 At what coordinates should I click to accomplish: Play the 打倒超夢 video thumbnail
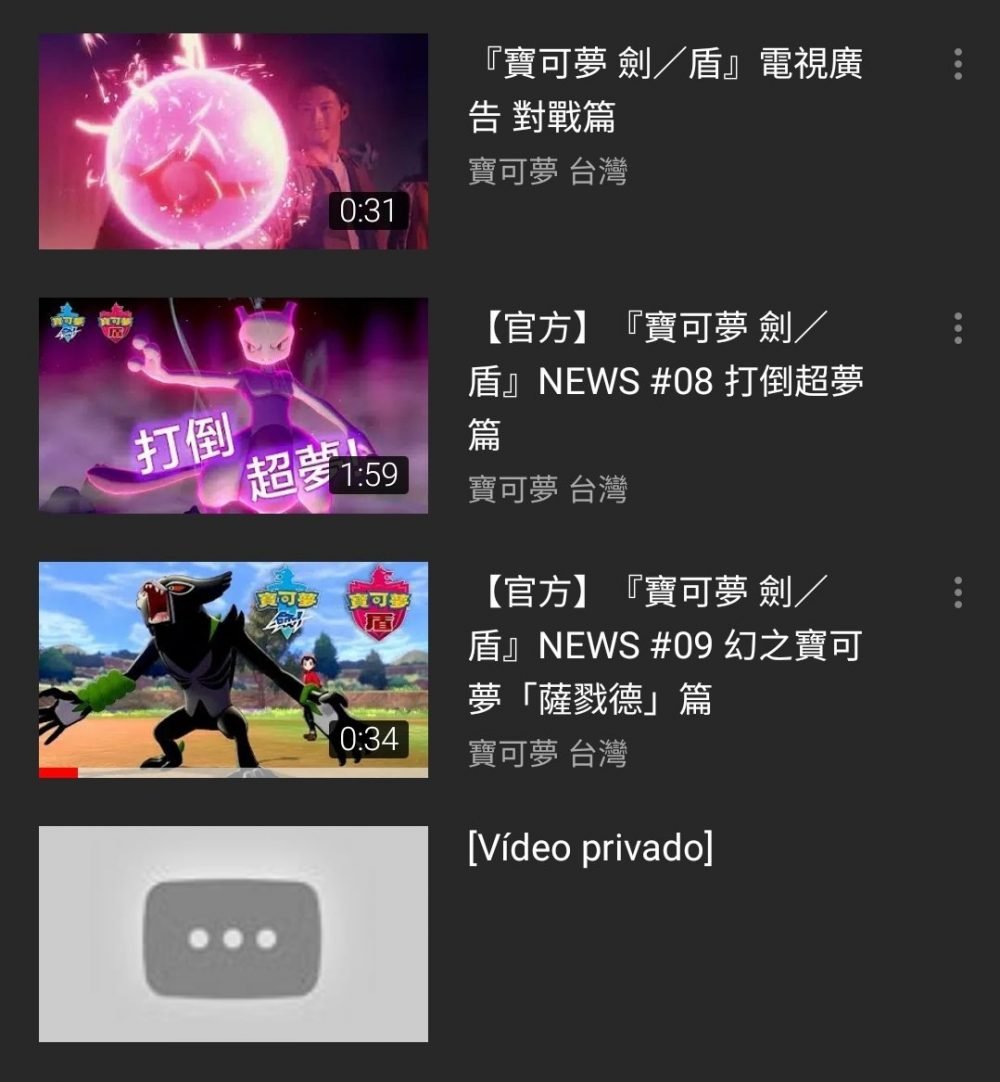pyautogui.click(x=233, y=405)
